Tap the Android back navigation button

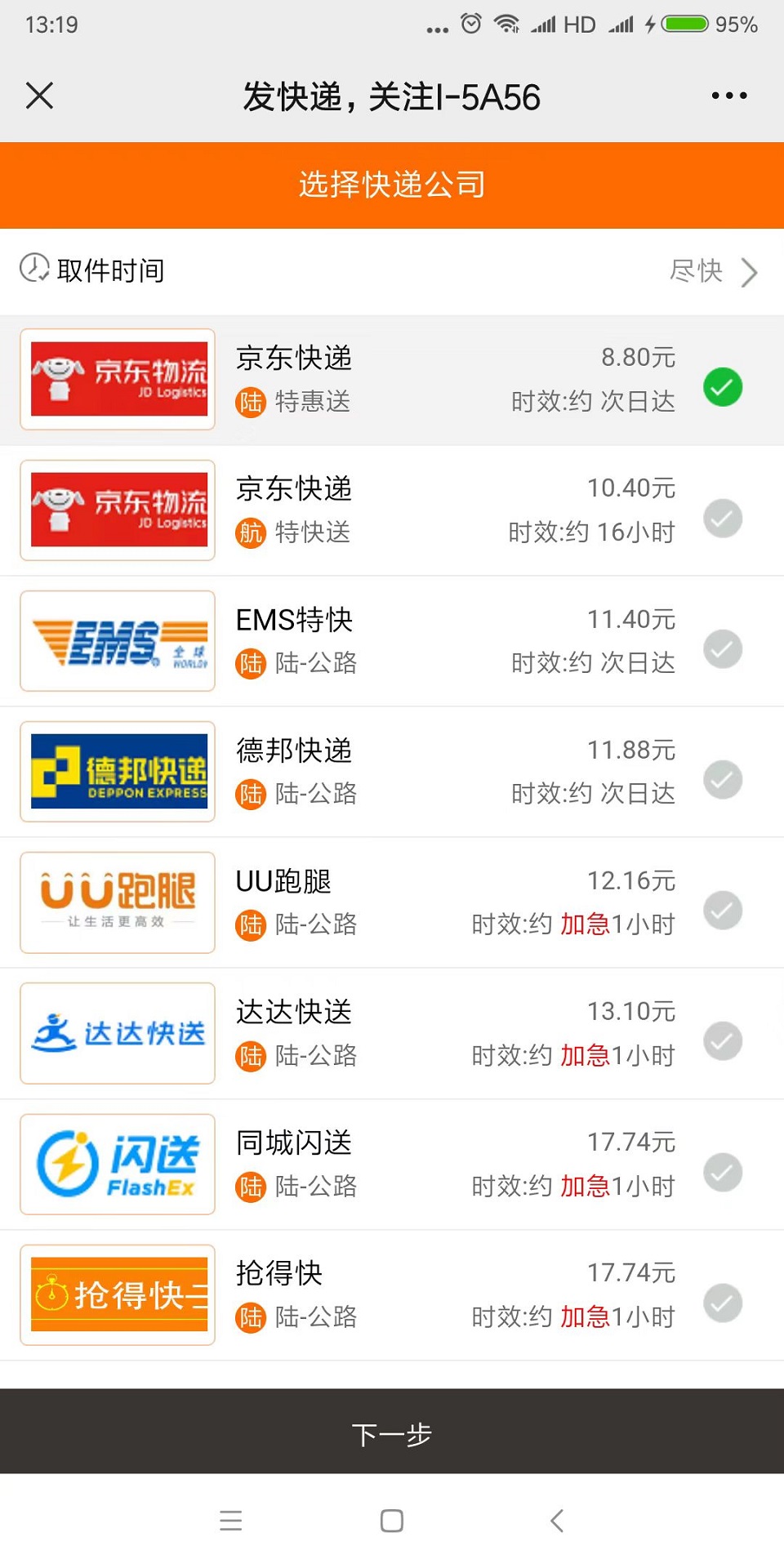pyautogui.click(x=556, y=1521)
